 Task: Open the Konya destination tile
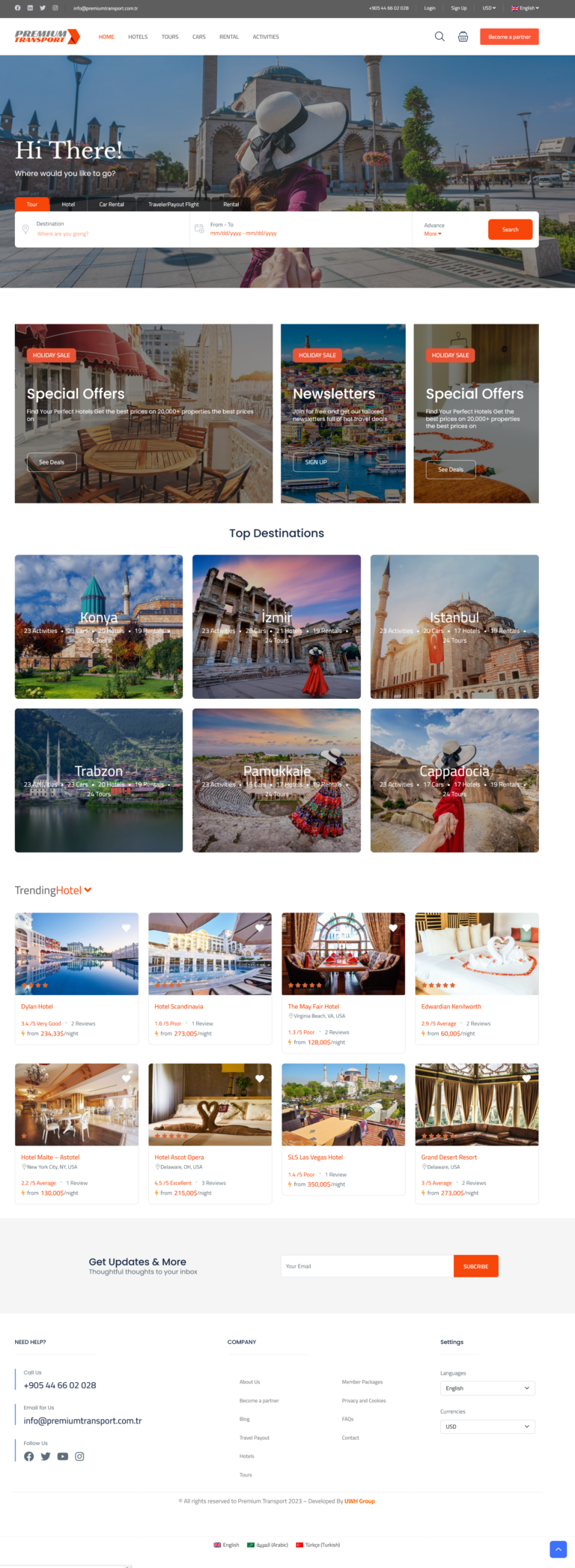(x=99, y=626)
